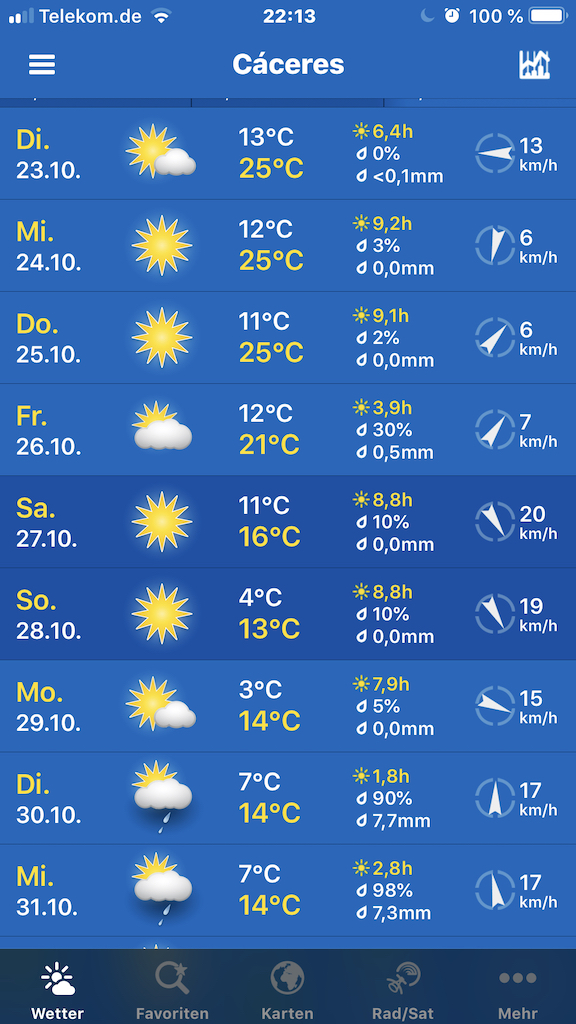Open the hamburger menu
Screen dimensions: 576x1024
point(42,64)
